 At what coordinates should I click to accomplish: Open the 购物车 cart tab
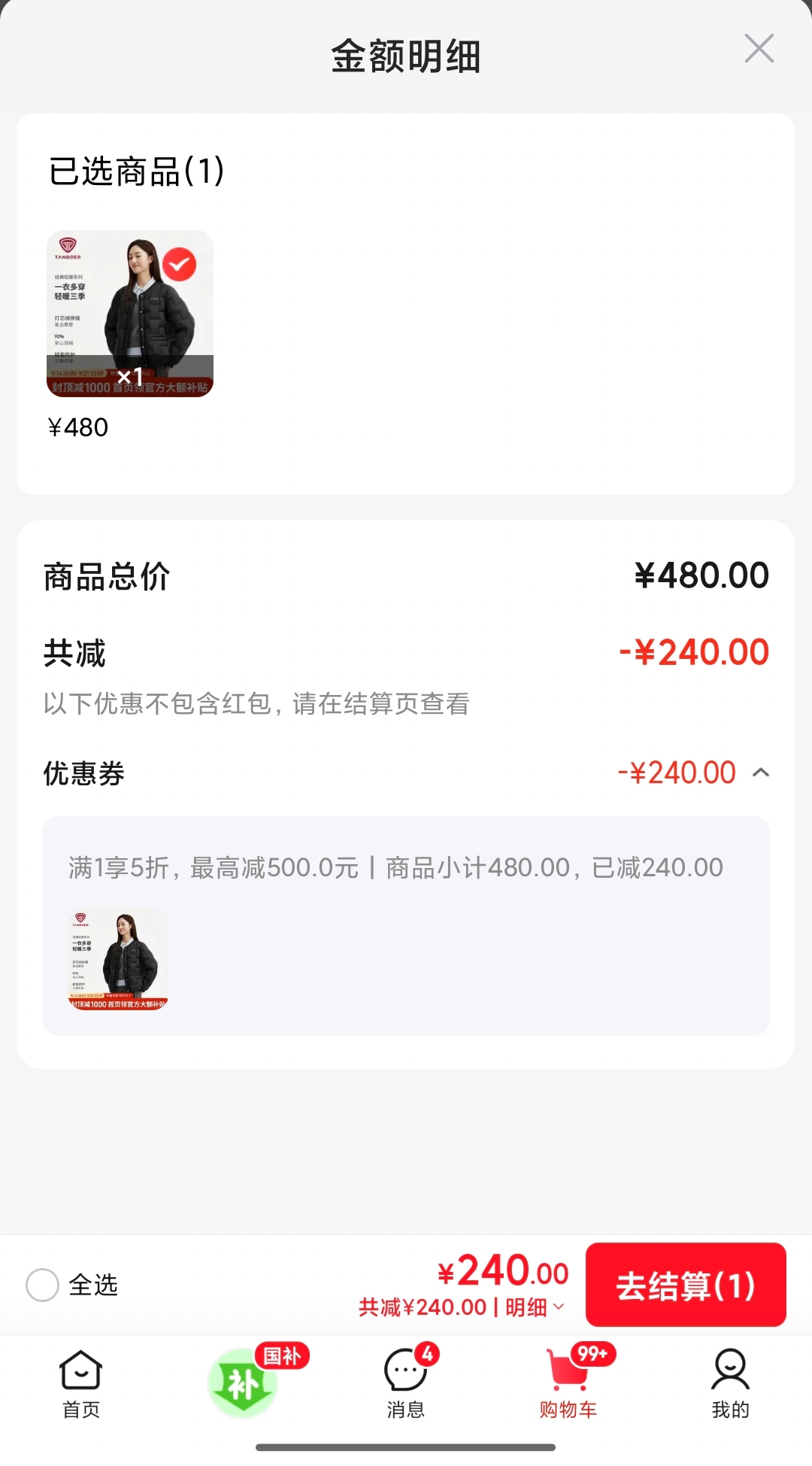[568, 1384]
